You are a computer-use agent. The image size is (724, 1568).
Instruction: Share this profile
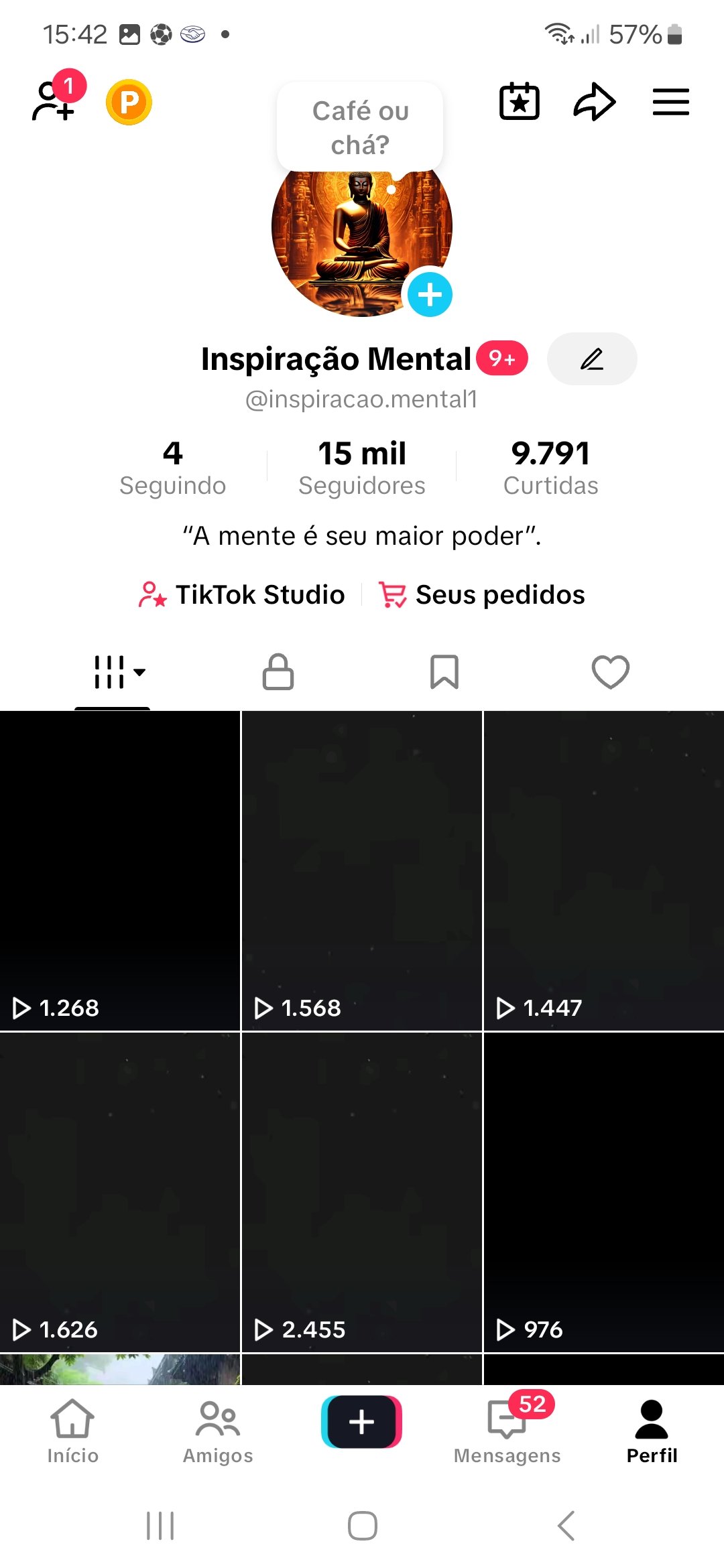tap(594, 102)
